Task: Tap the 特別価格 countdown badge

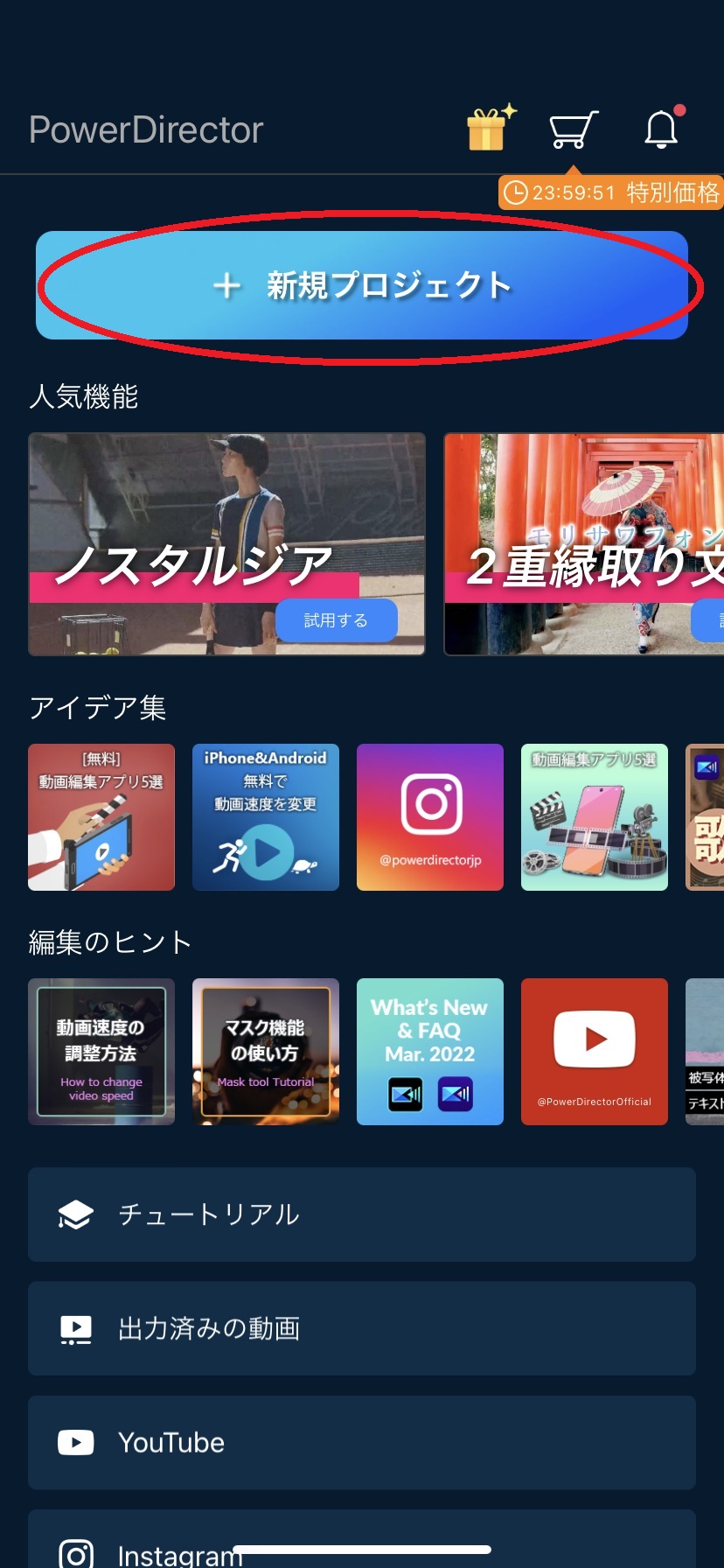Action: (610, 192)
